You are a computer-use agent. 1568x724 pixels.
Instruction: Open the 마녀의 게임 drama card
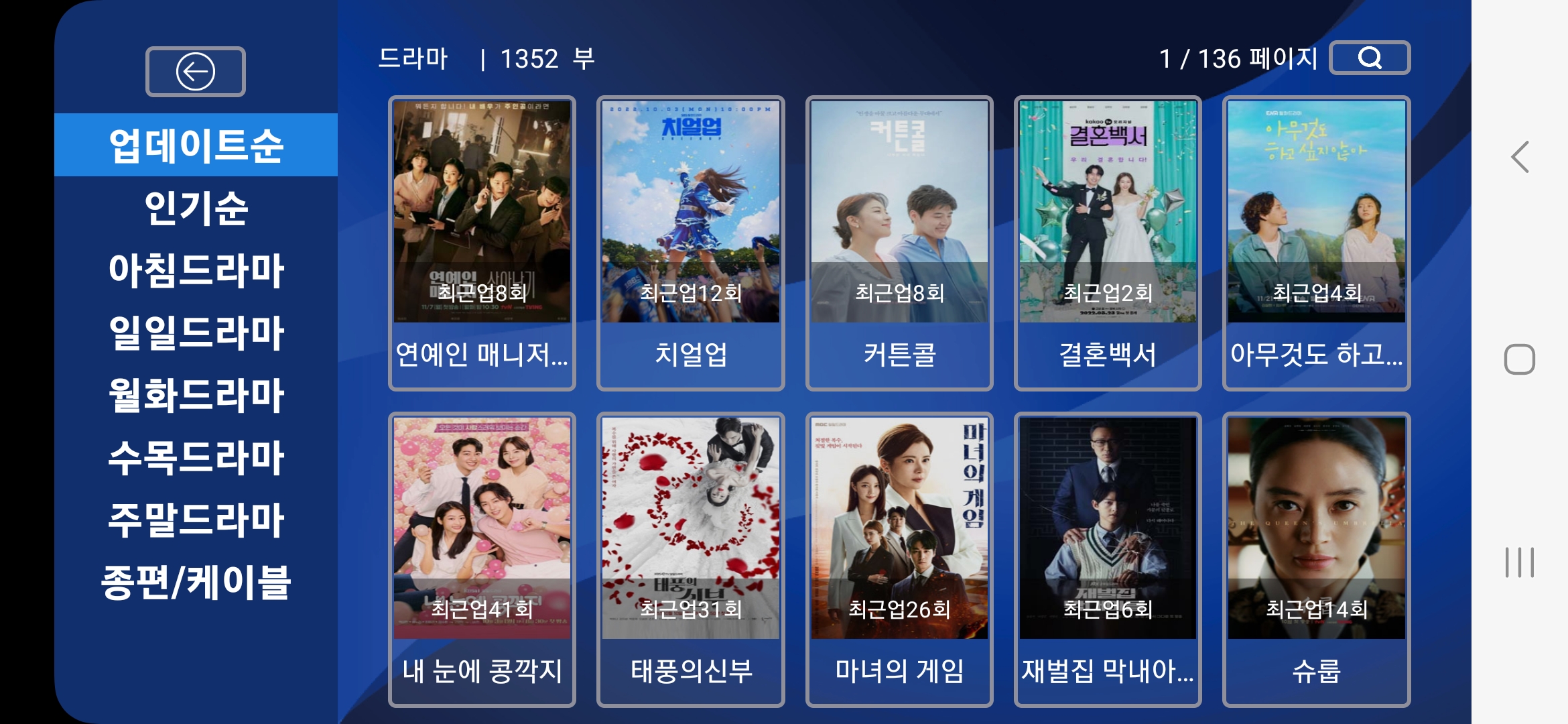(x=899, y=559)
